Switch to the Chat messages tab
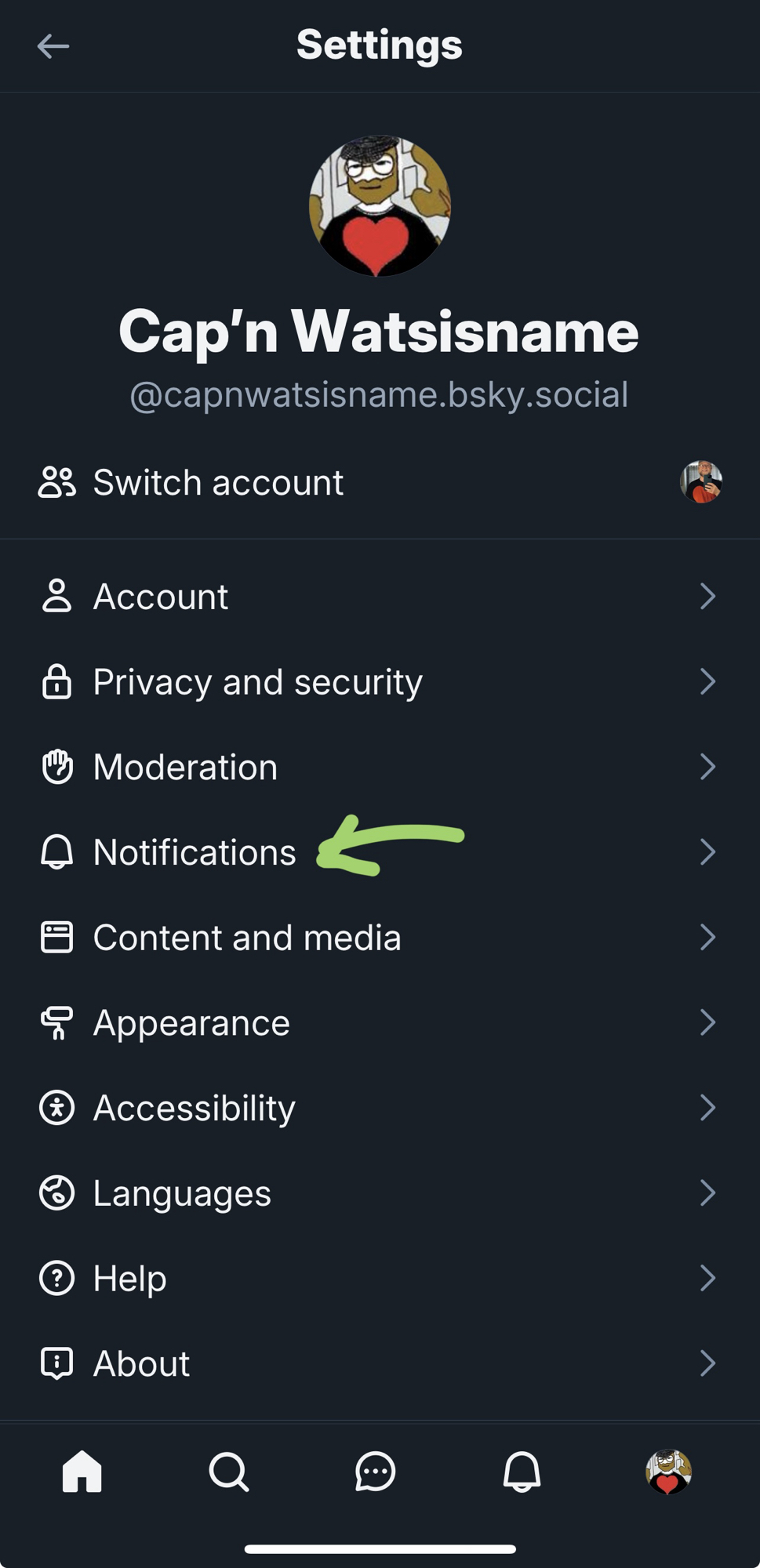Screen dimensions: 760x1568 (375, 1472)
